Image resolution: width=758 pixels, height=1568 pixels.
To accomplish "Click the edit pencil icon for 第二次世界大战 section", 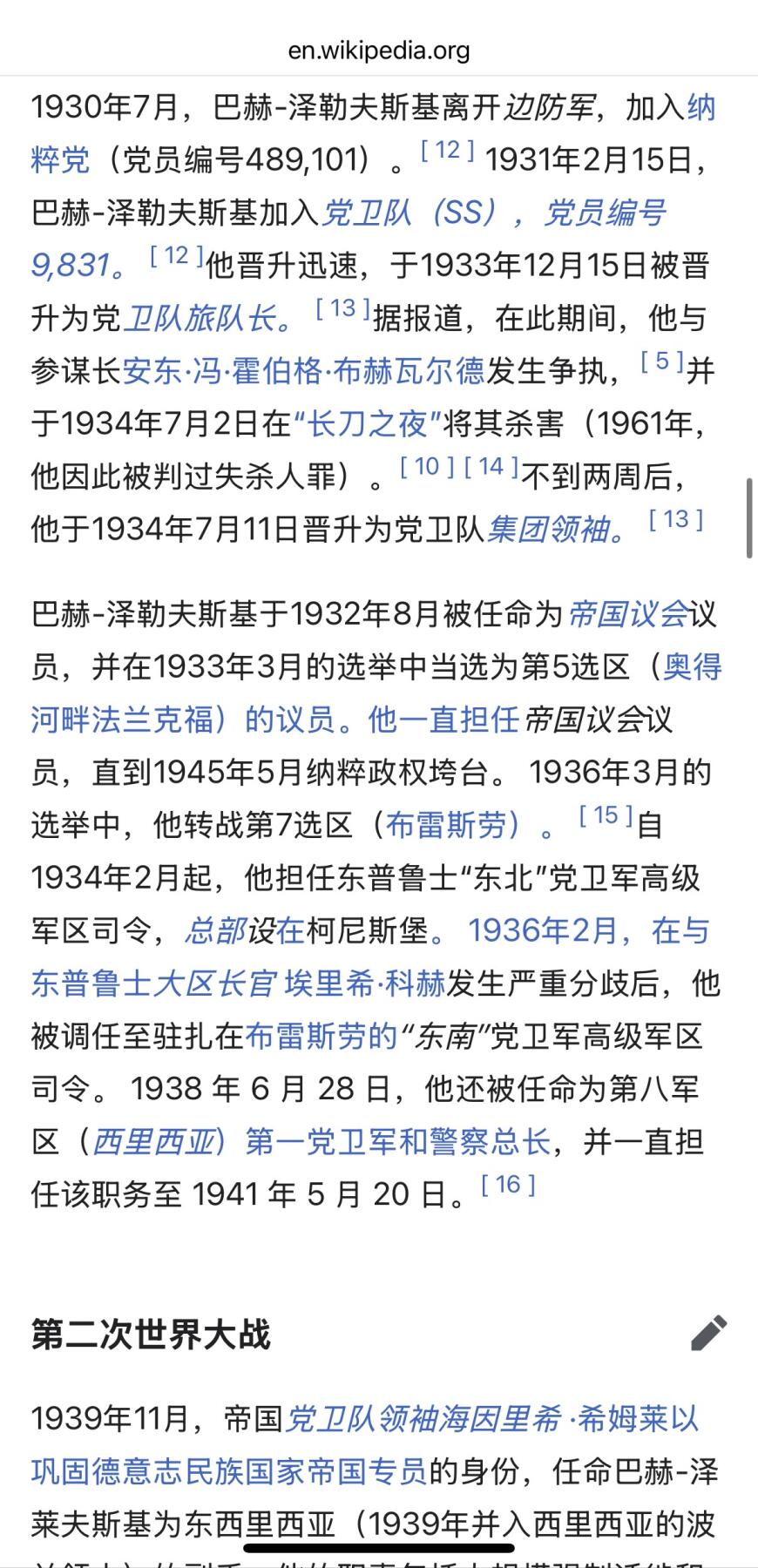I will pyautogui.click(x=710, y=1331).
